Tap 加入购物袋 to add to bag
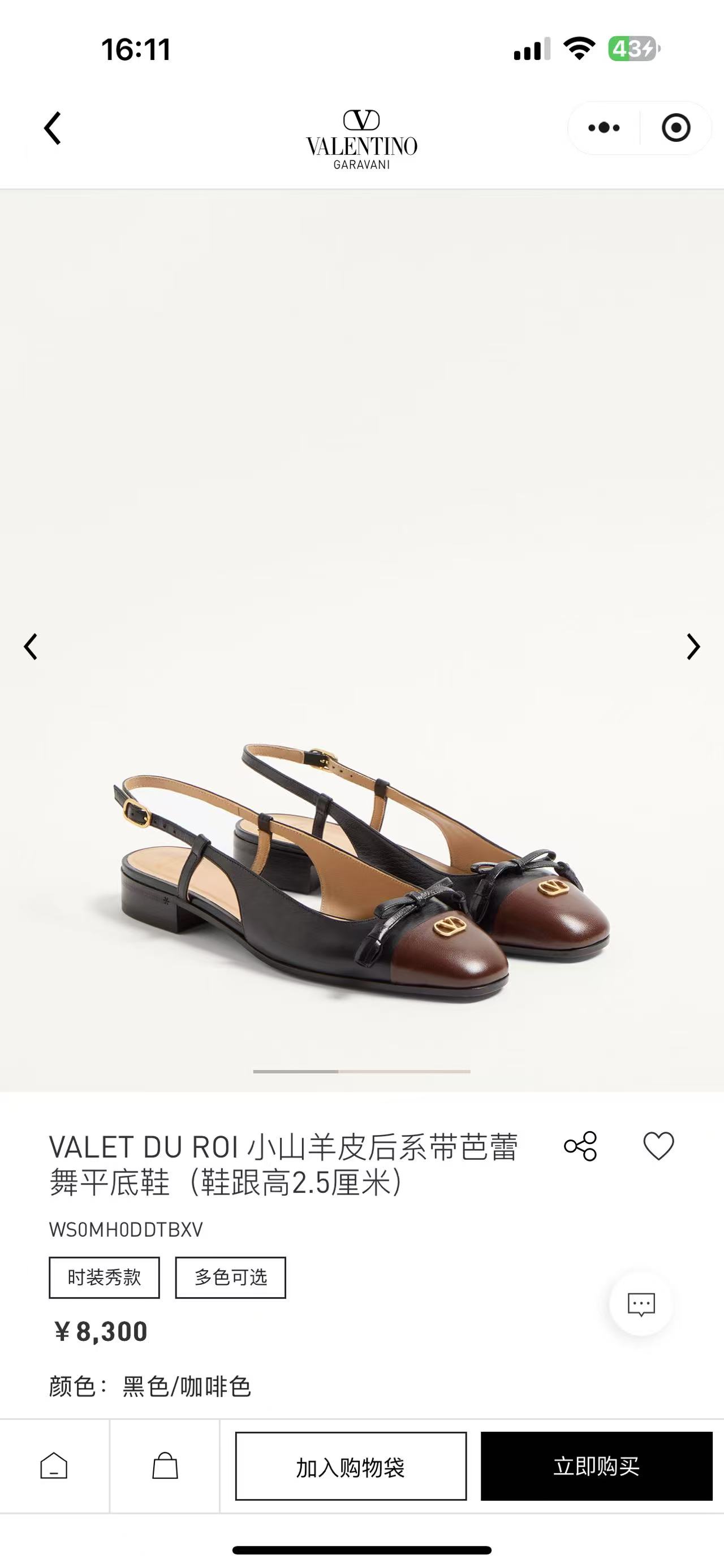Viewport: 724px width, 1568px height. [351, 1466]
